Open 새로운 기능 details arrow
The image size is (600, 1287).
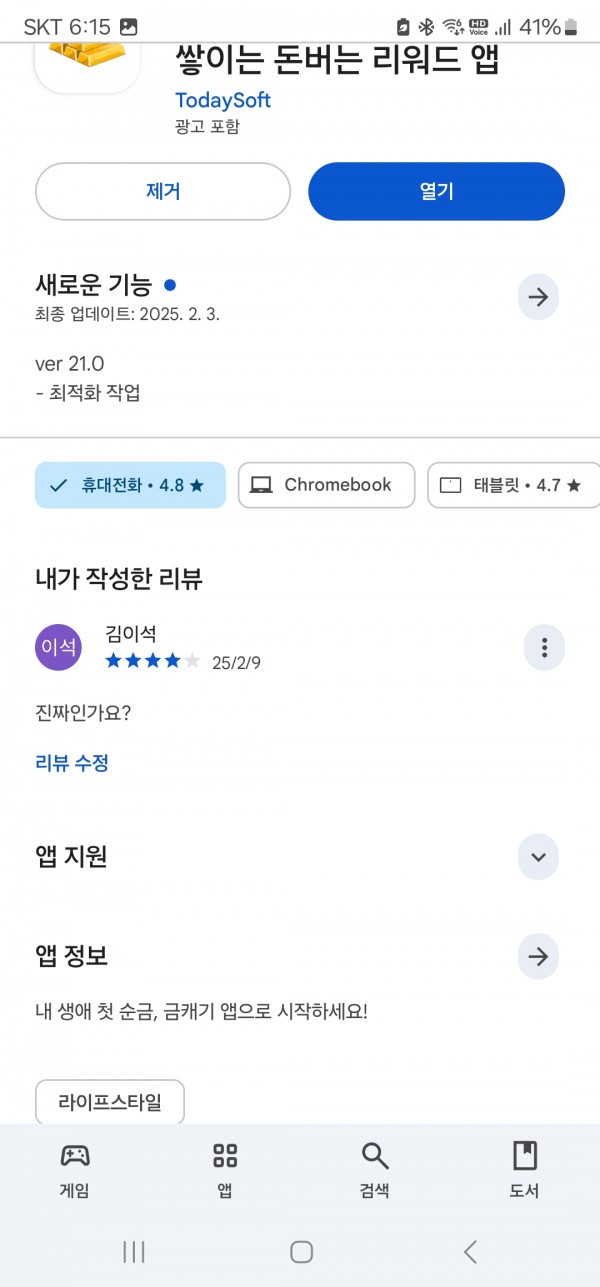[x=538, y=297]
